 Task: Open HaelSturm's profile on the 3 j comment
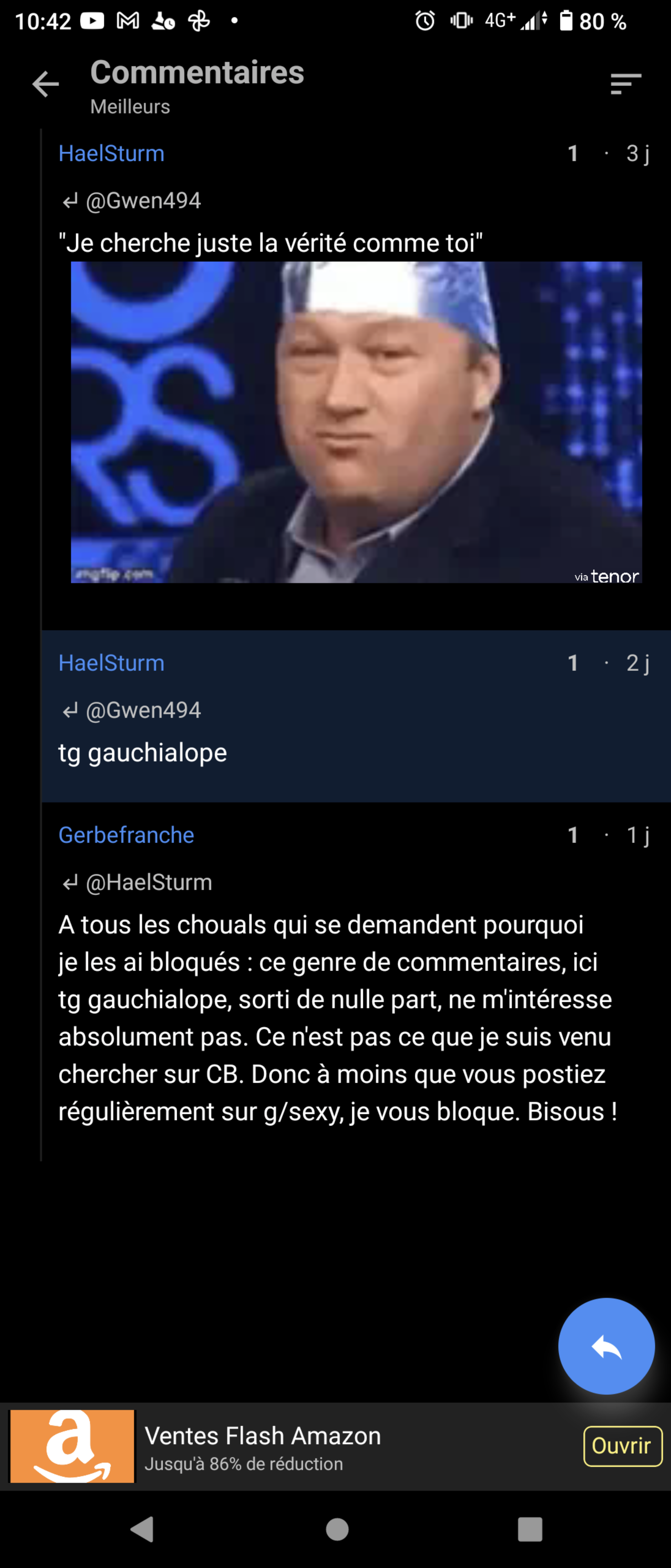coord(111,154)
